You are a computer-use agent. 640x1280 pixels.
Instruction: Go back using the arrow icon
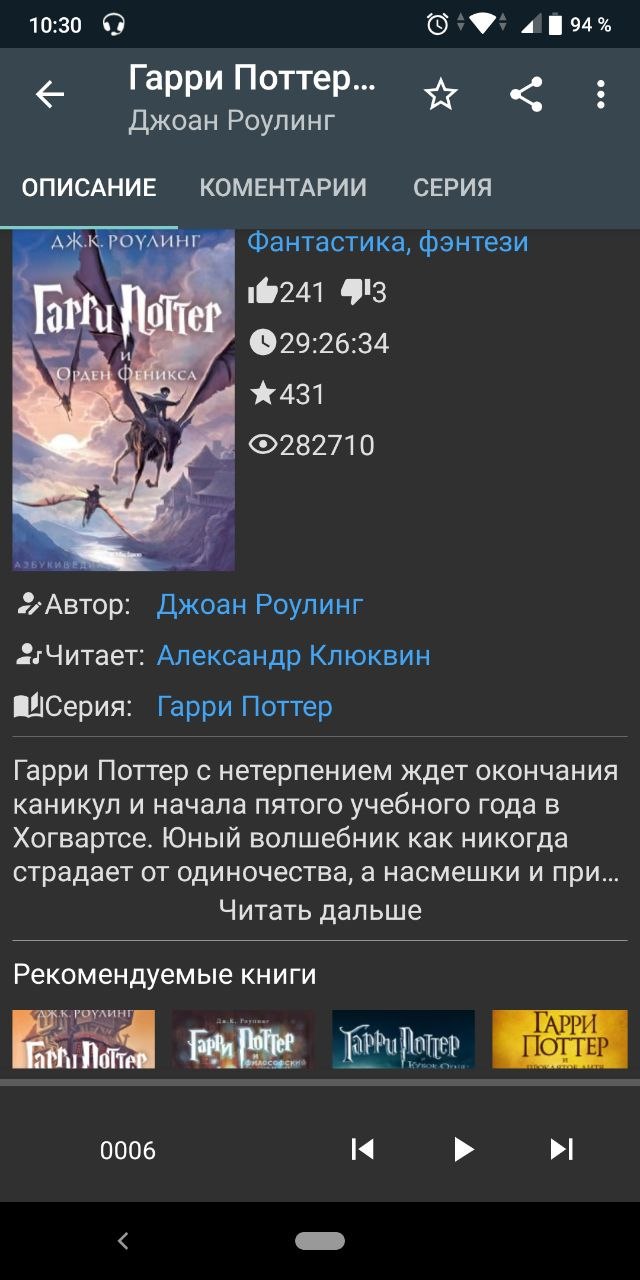click(49, 95)
